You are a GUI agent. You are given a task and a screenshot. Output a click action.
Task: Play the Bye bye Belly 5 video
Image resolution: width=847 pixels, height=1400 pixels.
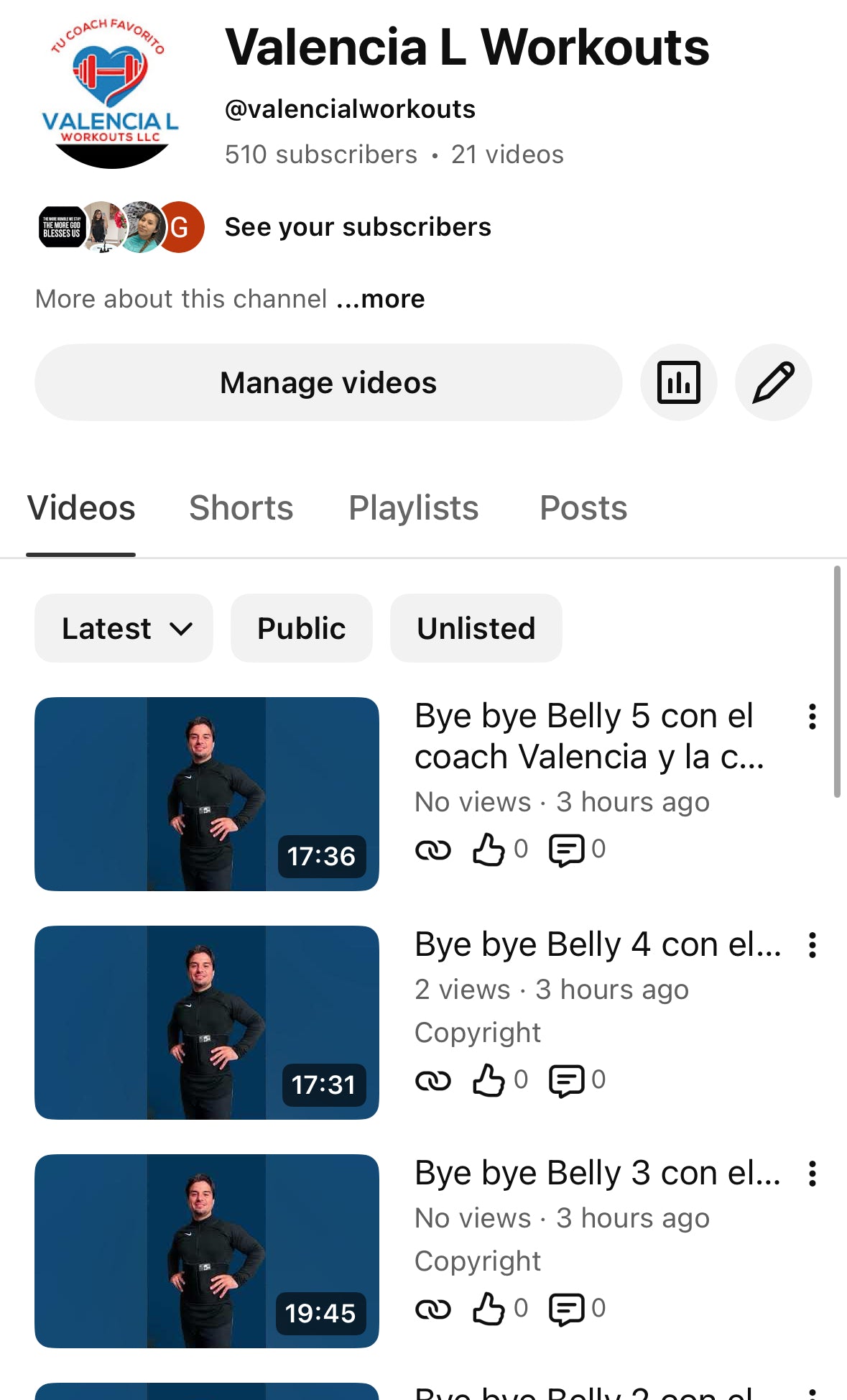coord(207,794)
